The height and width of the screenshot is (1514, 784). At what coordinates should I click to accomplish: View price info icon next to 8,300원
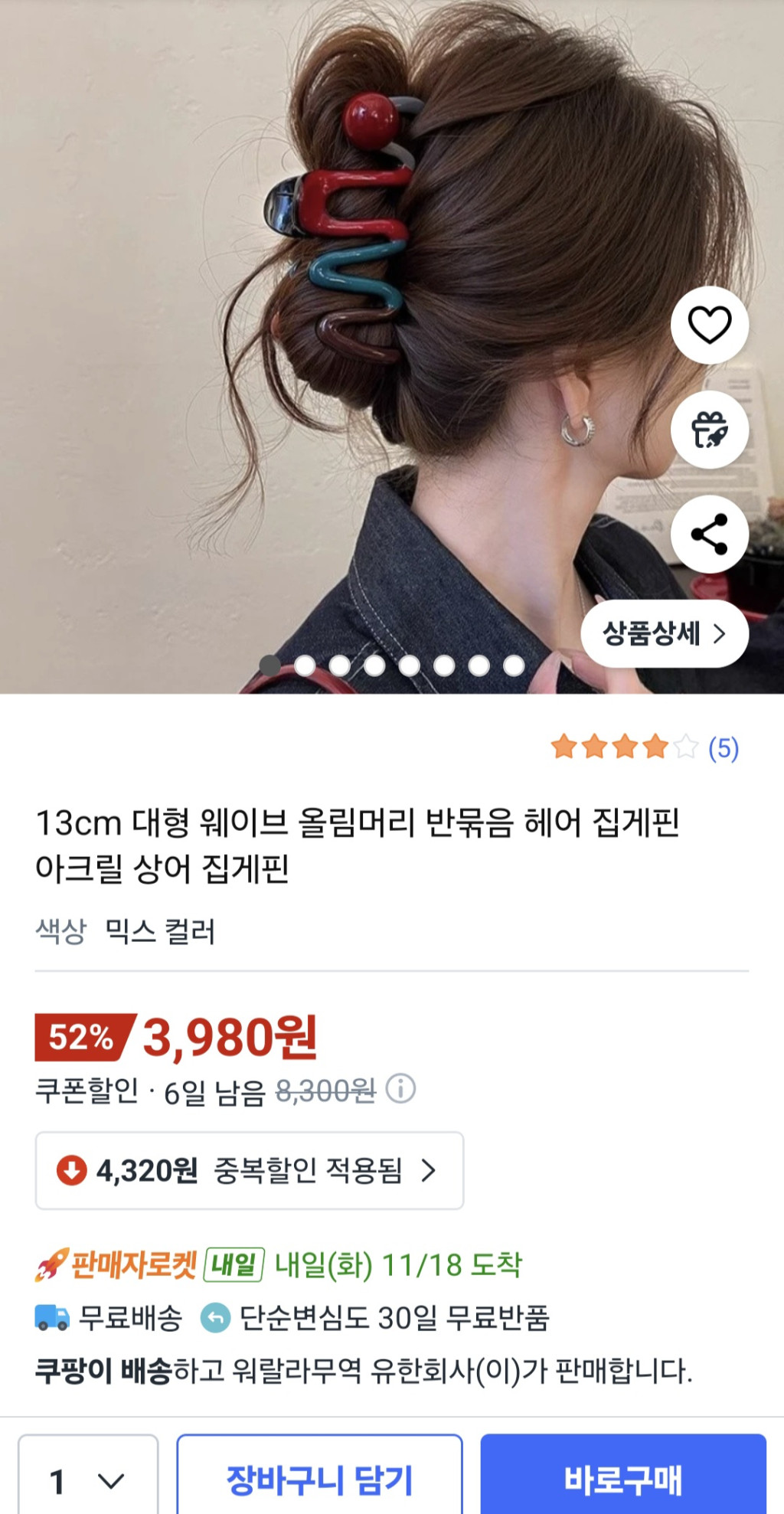click(400, 1088)
